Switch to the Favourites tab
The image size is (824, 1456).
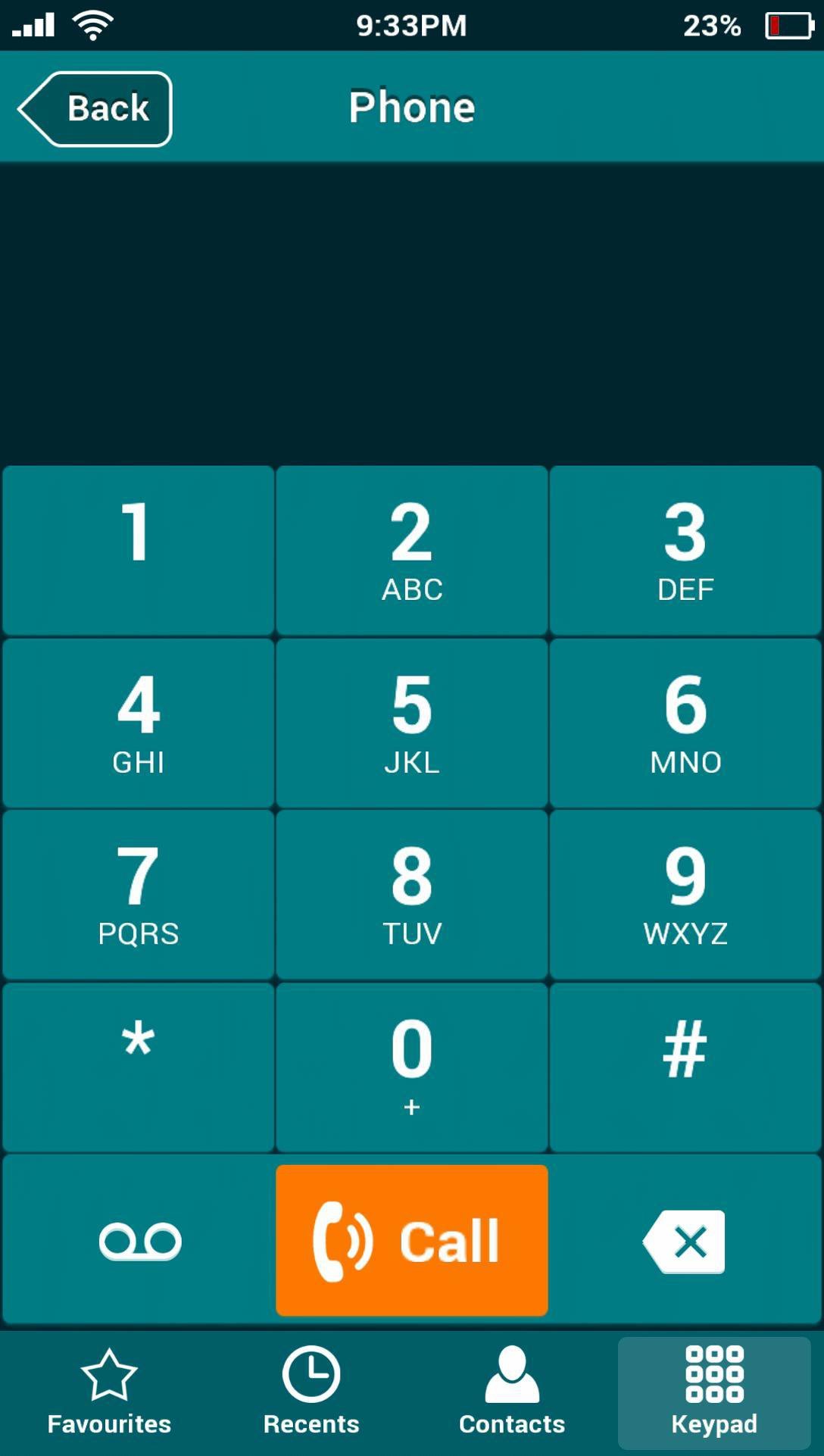click(109, 1392)
